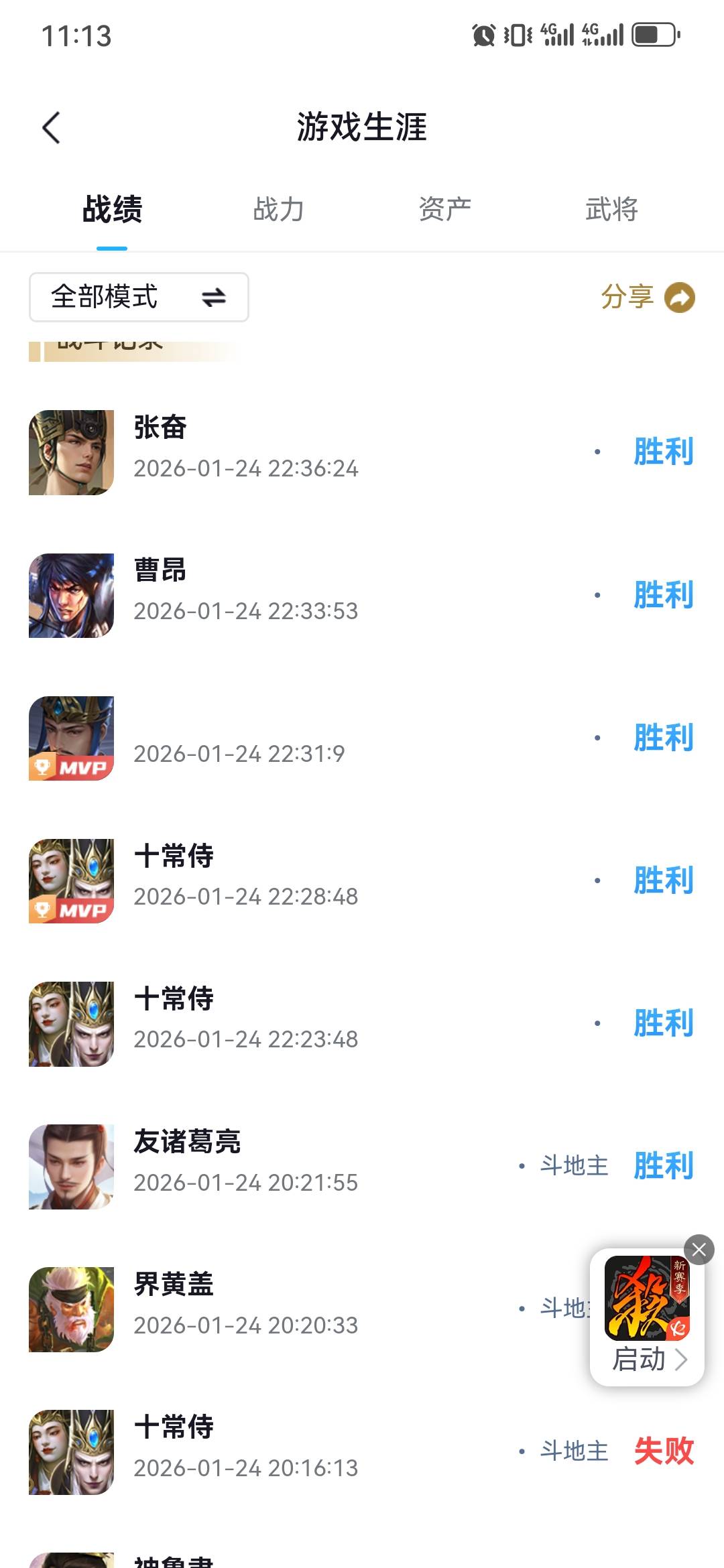
Task: Dismiss the floating 启动 game widget
Action: 699,1250
